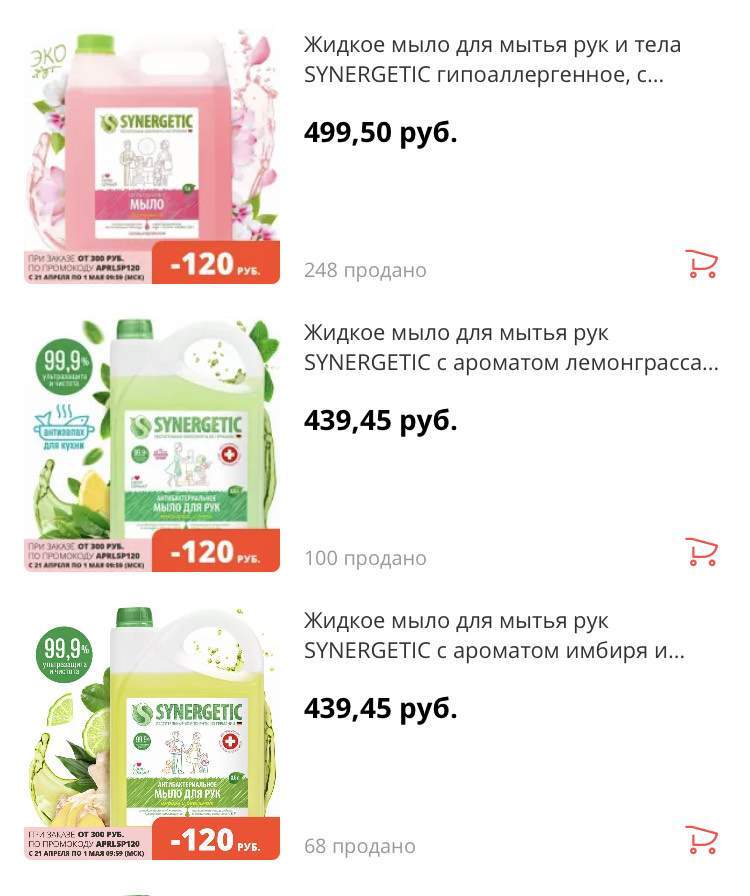Screen dimensions: 750x896
Task: View the ginger hand soap listing title
Action: pyautogui.click(x=494, y=636)
